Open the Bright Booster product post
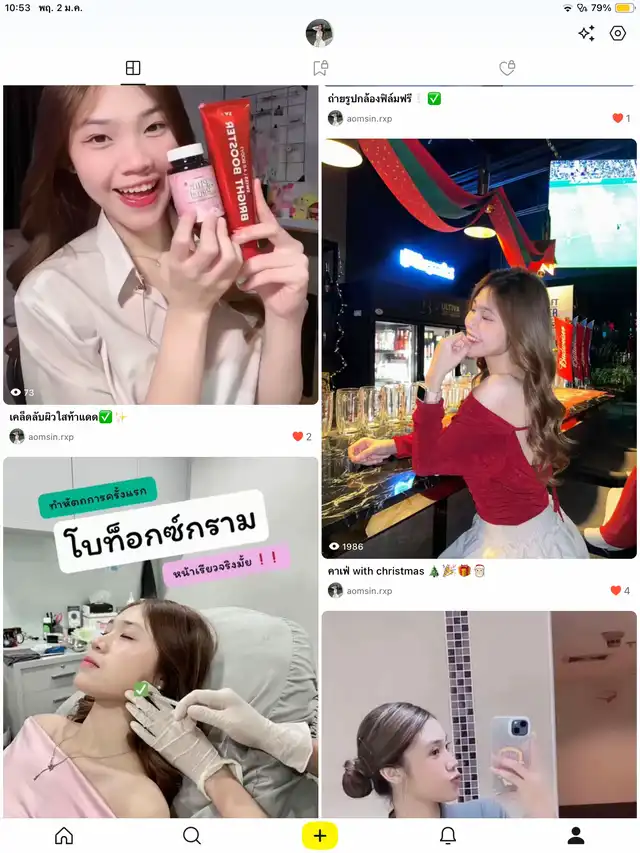Viewport: 640px width, 853px height. coord(161,245)
